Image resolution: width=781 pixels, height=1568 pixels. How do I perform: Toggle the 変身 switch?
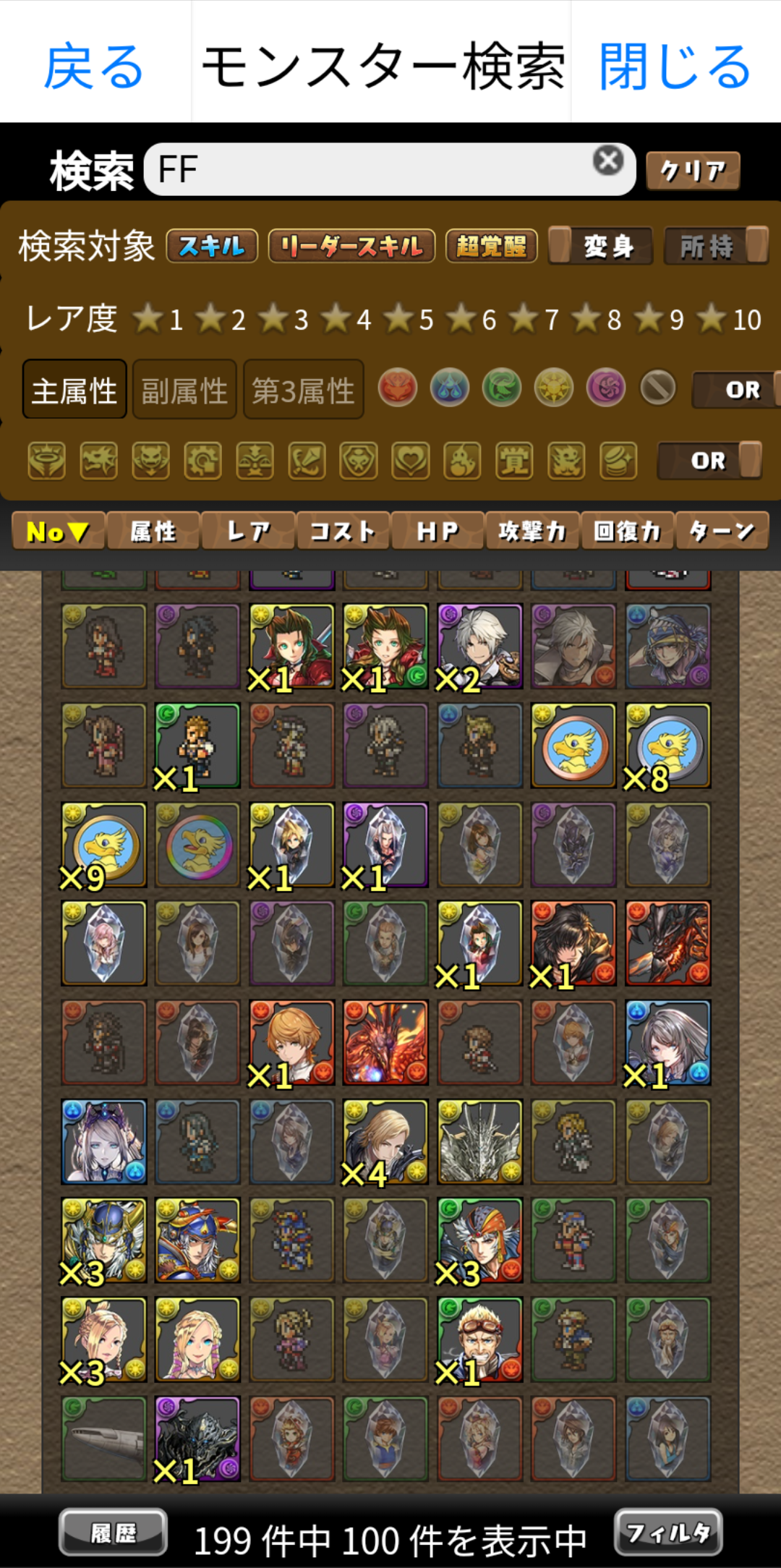[600, 247]
